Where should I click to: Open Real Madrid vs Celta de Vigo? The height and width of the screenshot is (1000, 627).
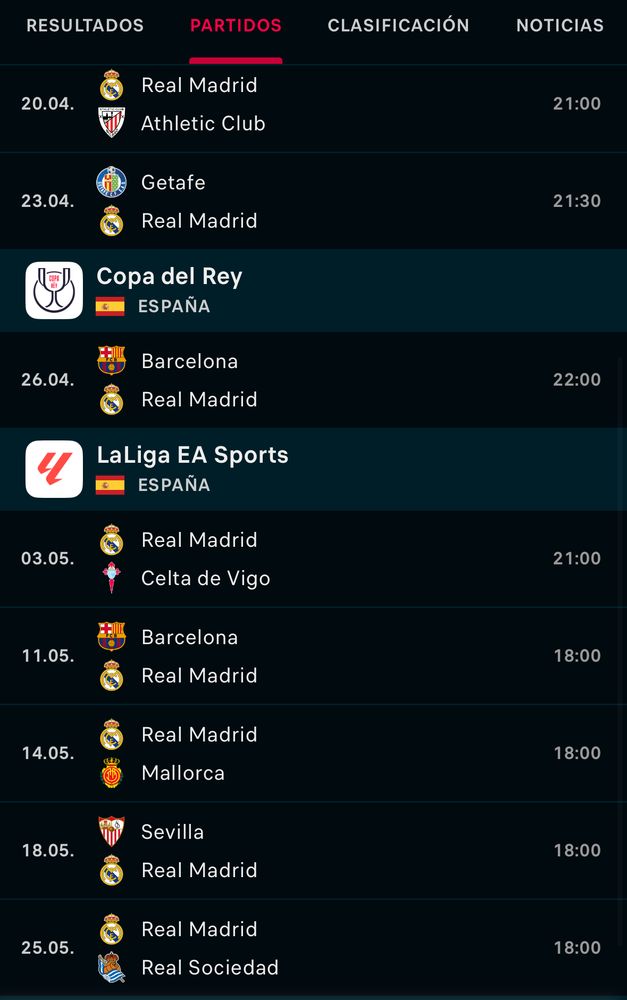(313, 559)
